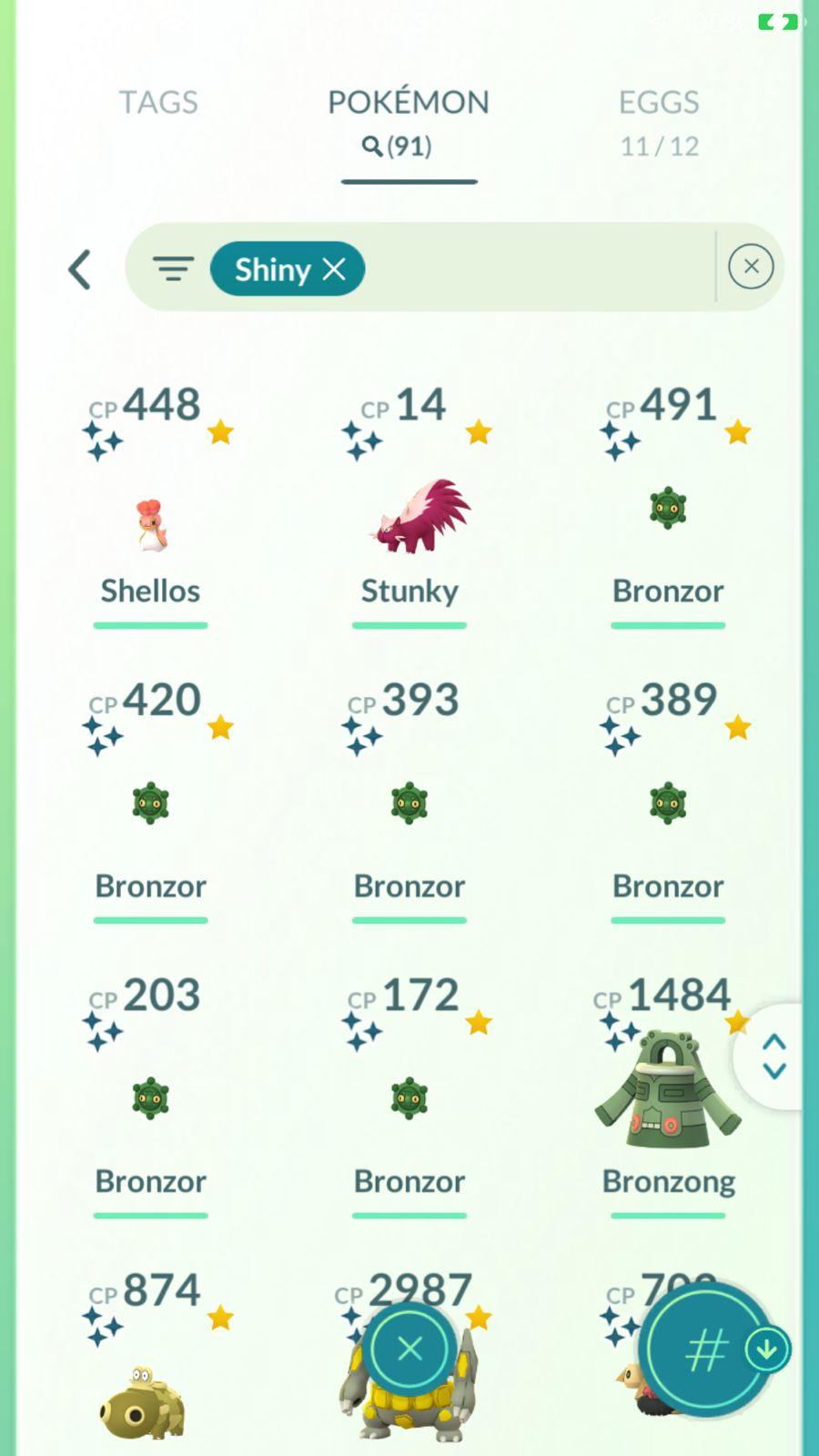Switch to the Tags tab
819x1456 pixels.
tap(158, 103)
